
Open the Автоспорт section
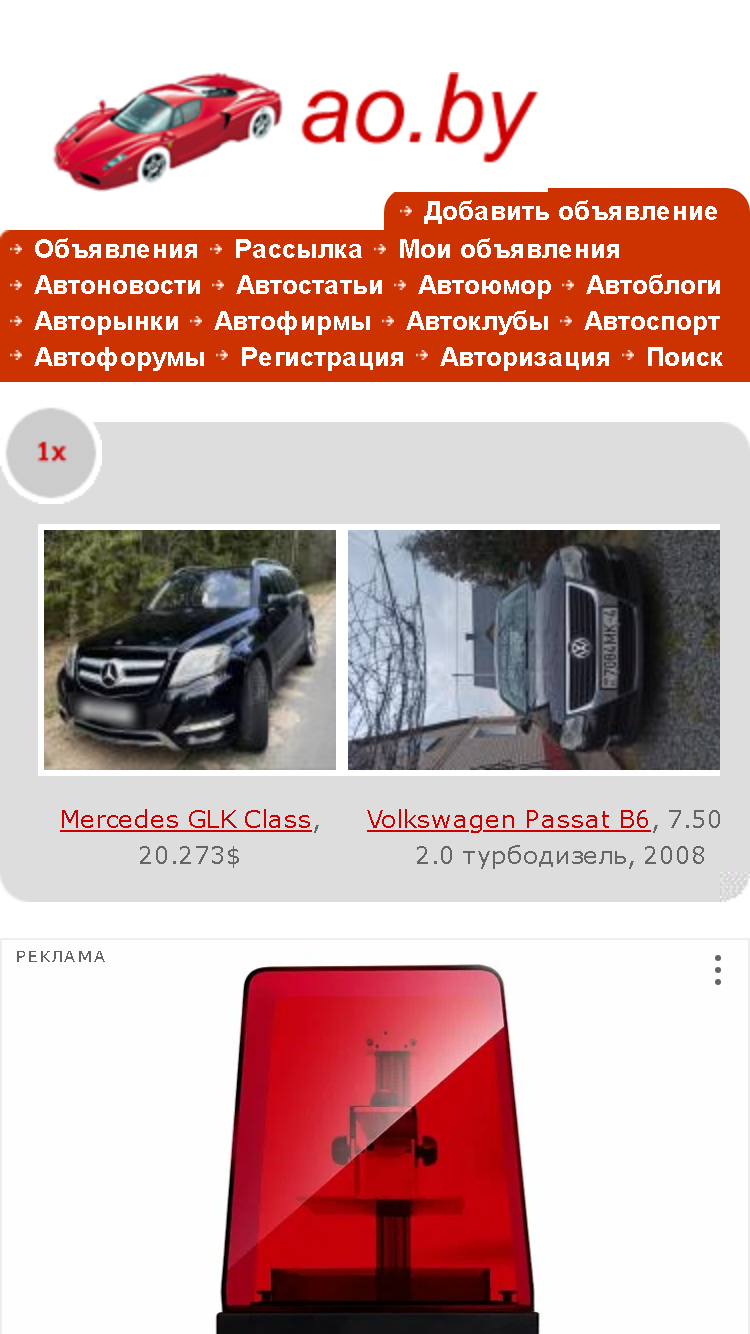(652, 321)
